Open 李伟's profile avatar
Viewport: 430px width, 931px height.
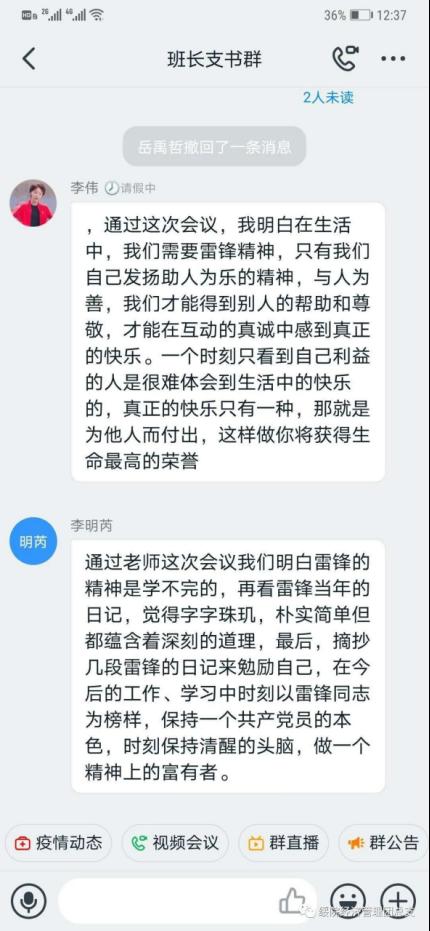33,203
